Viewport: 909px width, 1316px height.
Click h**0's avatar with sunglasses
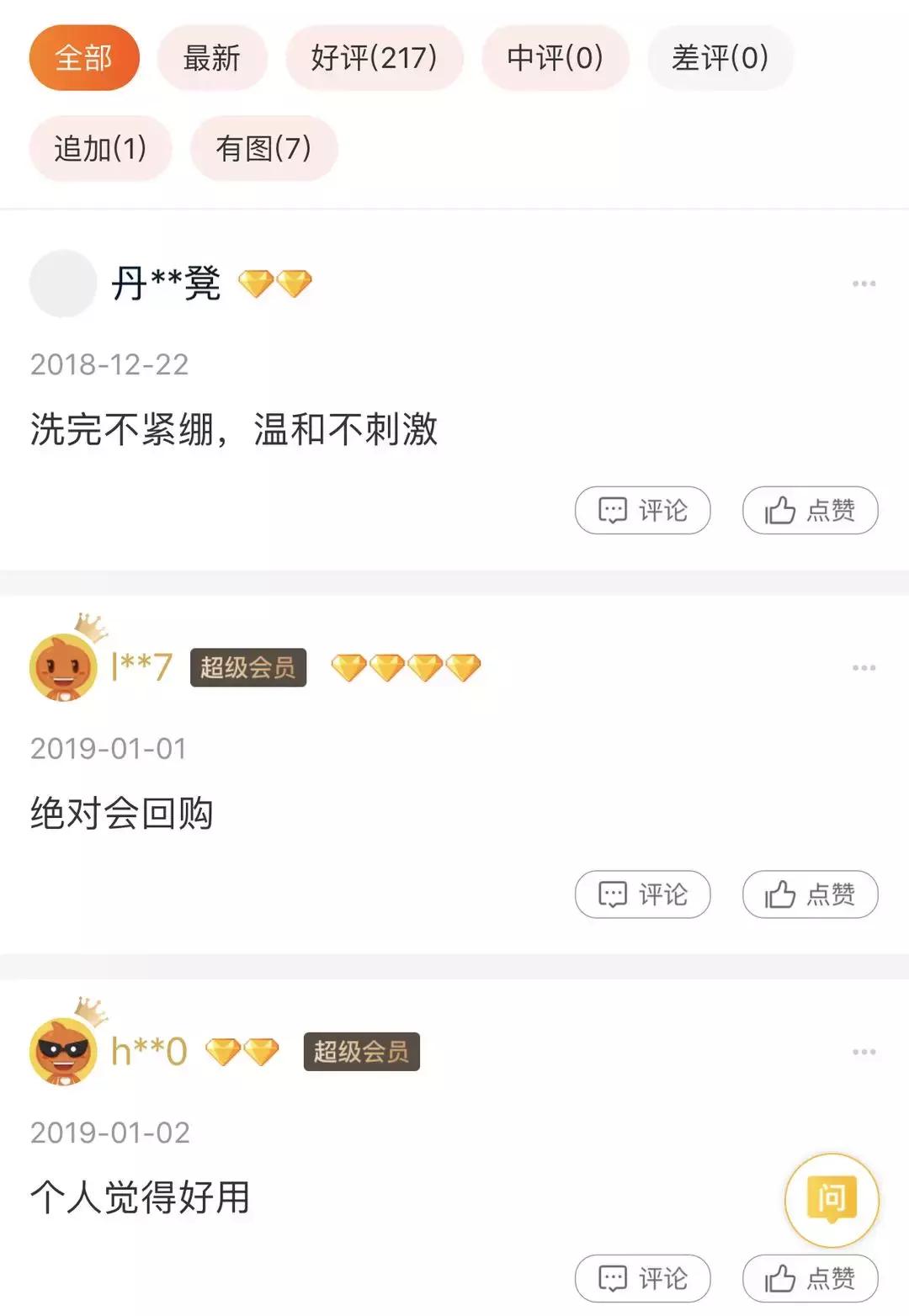pos(63,1052)
